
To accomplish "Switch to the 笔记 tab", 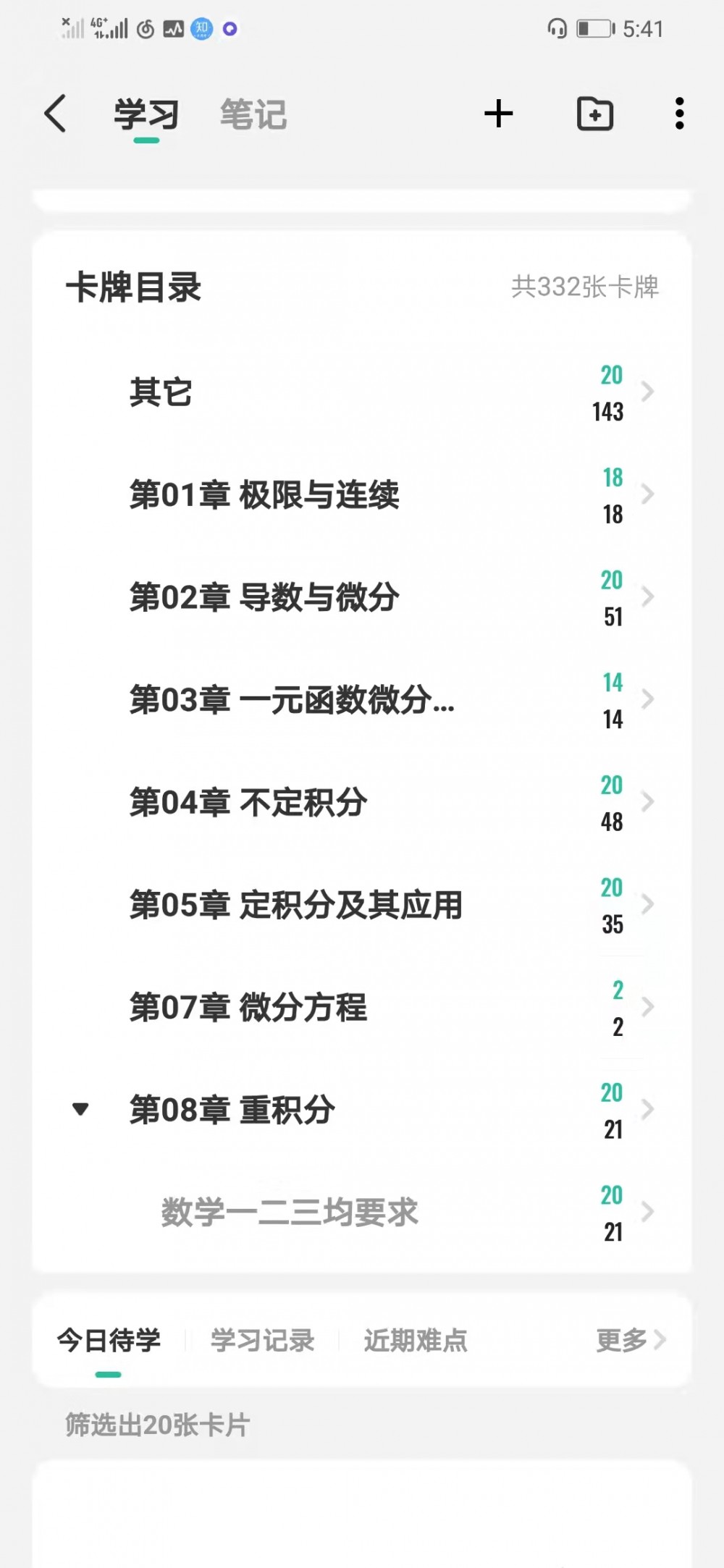I will [253, 114].
